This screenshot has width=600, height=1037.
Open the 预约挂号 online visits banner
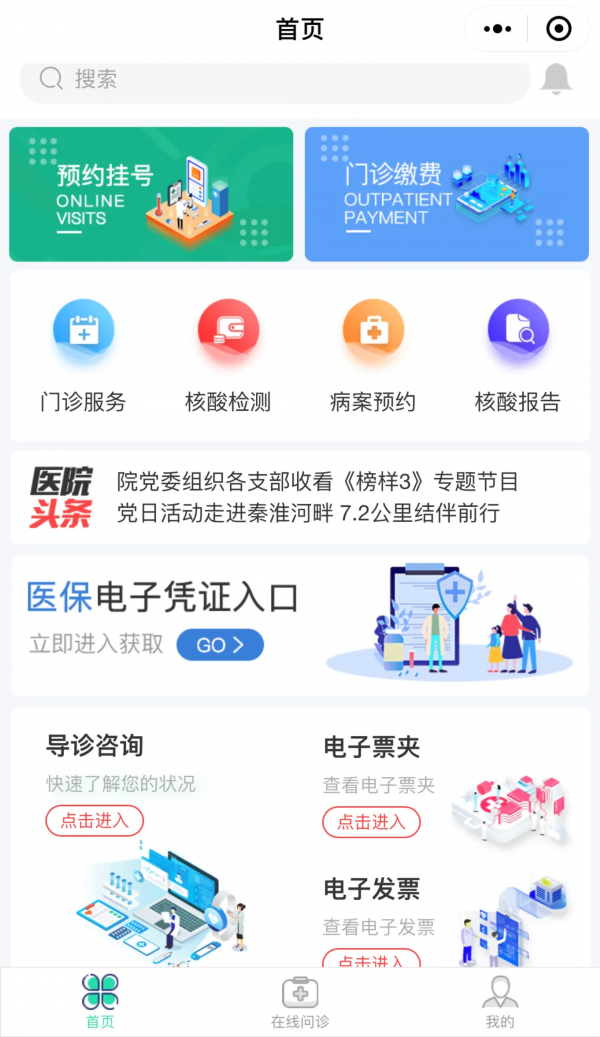(x=151, y=194)
